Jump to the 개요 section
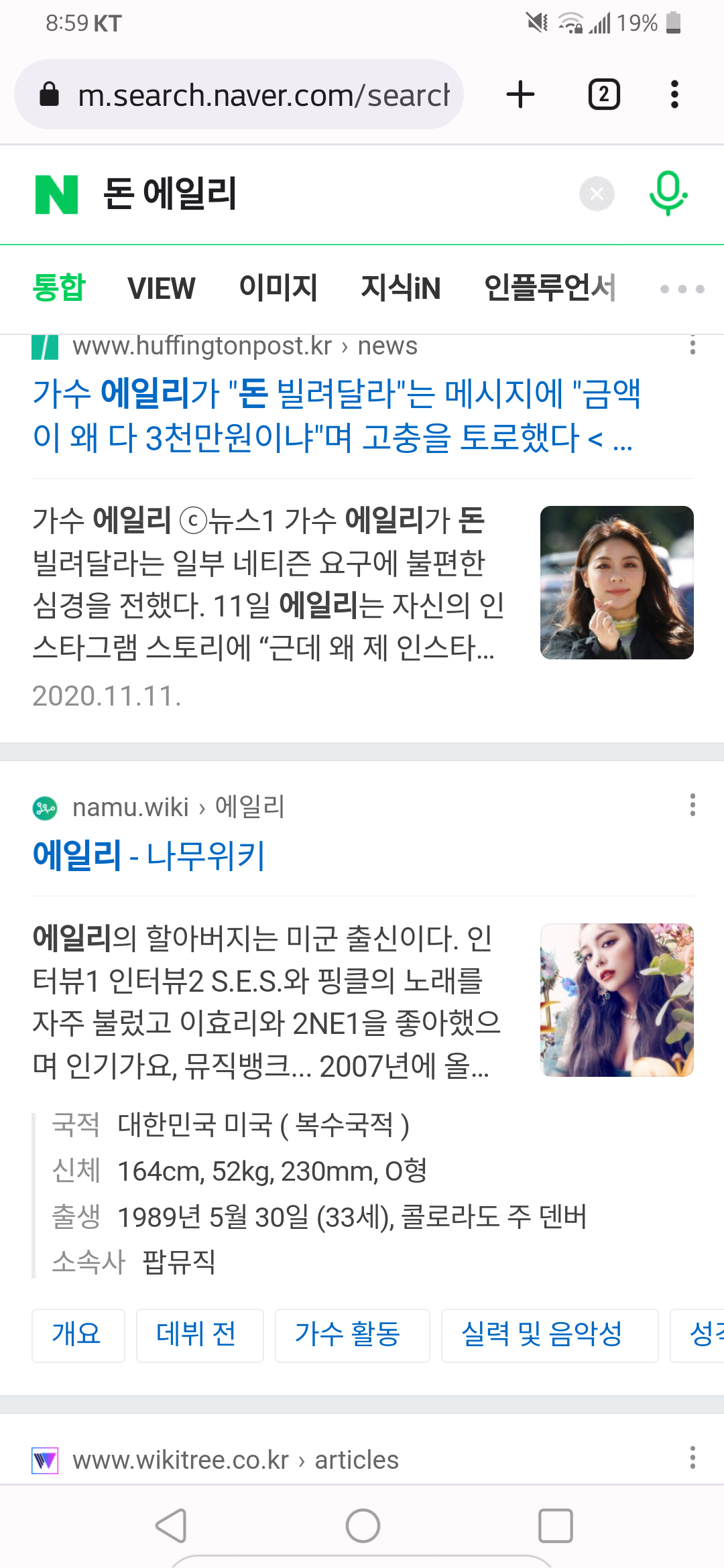 [78, 1333]
